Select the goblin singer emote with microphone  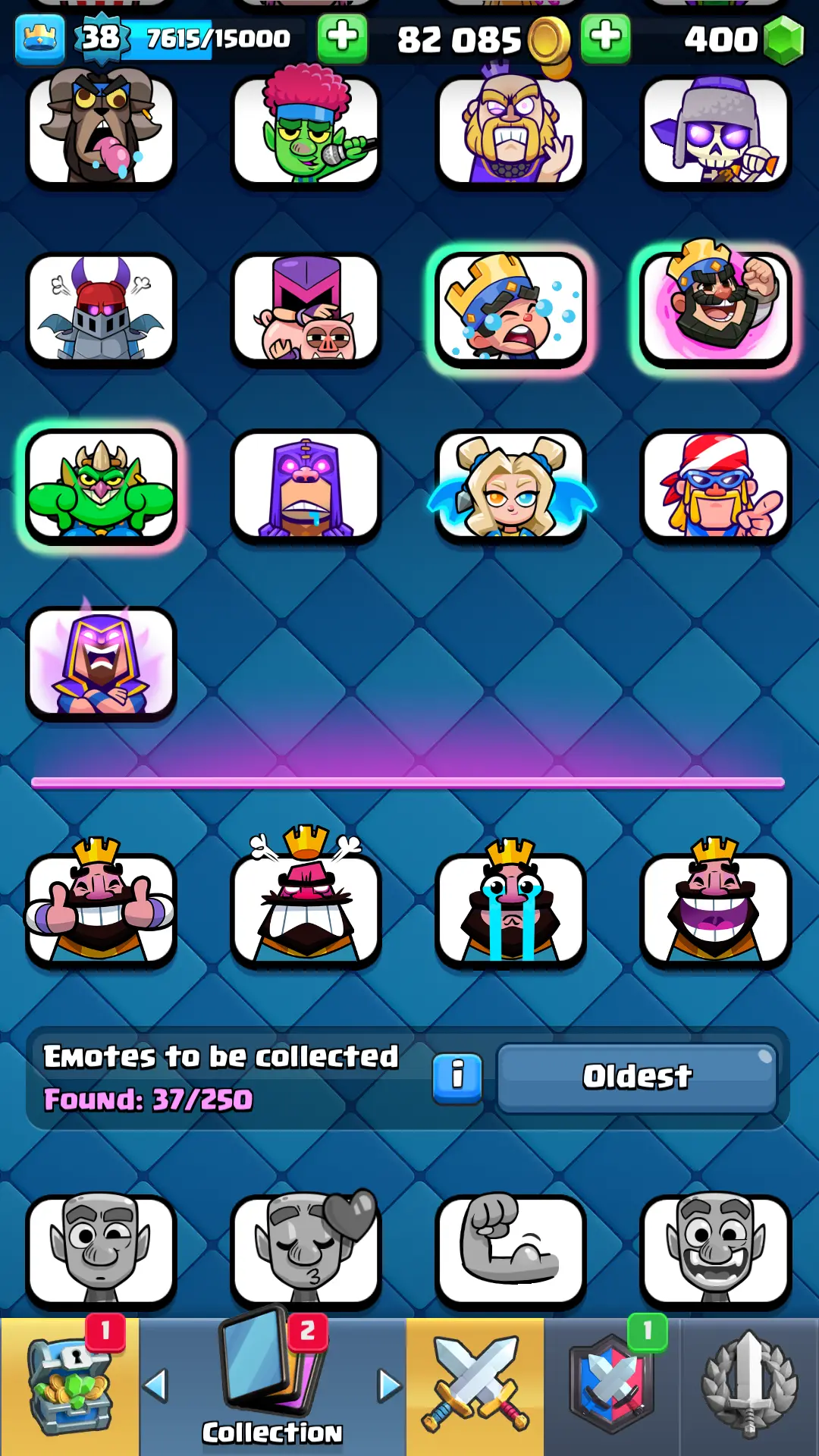tap(306, 130)
